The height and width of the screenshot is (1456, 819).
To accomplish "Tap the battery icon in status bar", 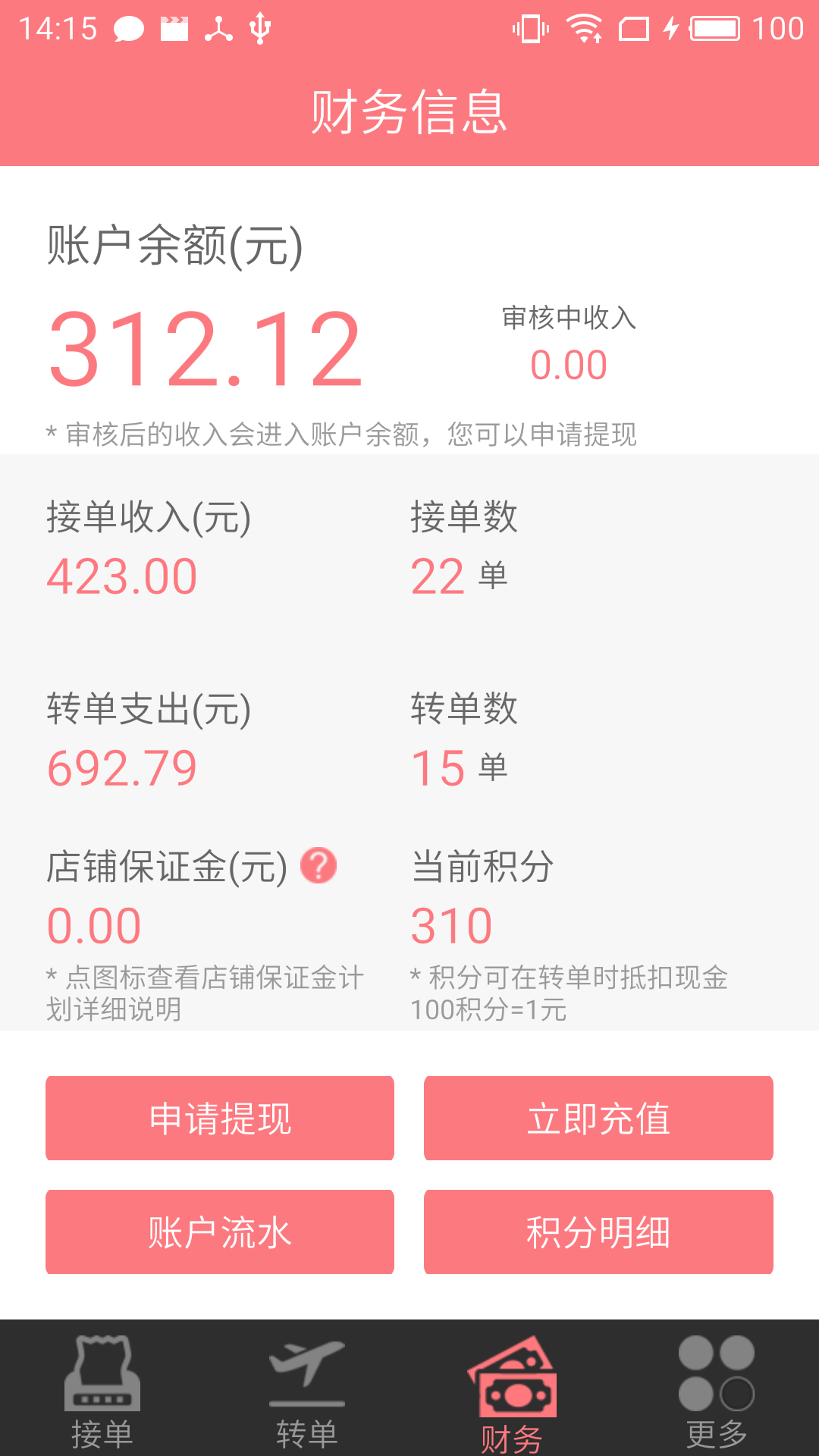I will pos(713,27).
